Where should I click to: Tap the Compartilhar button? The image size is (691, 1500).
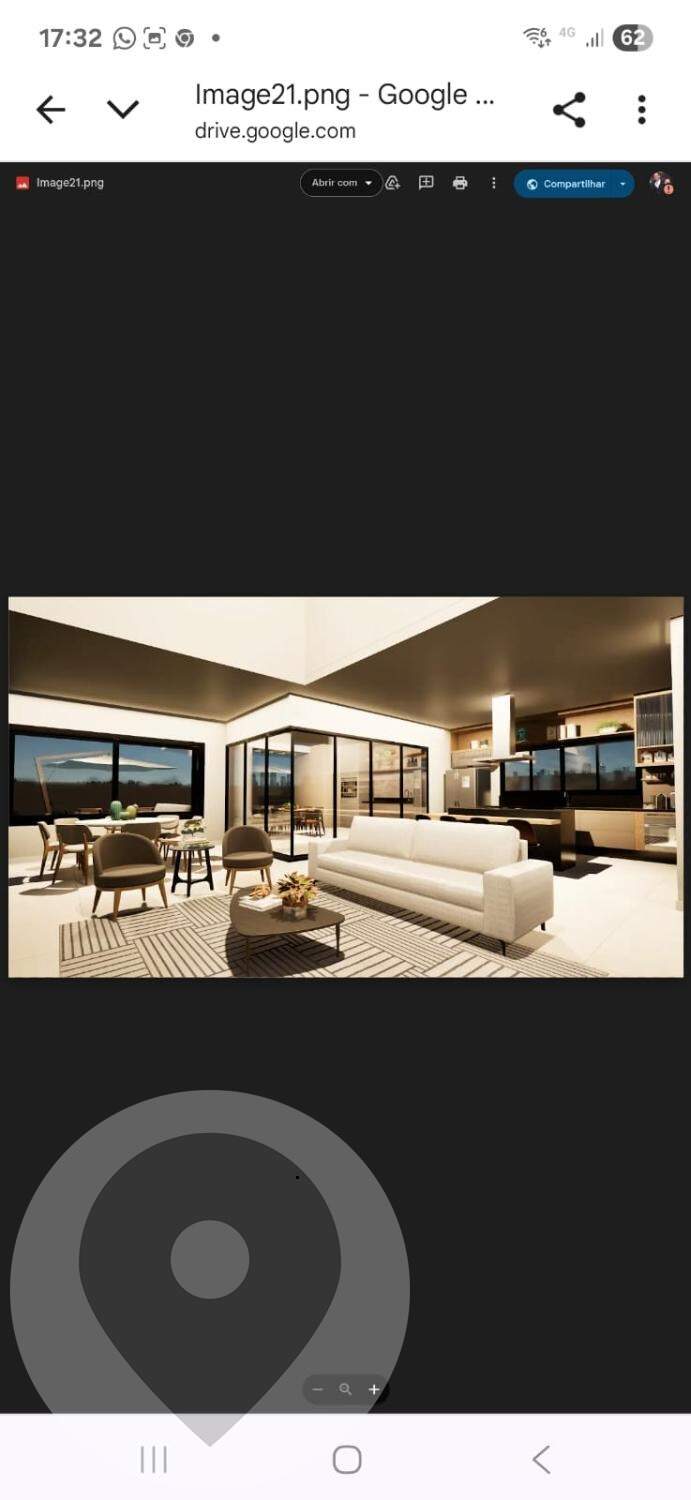566,184
